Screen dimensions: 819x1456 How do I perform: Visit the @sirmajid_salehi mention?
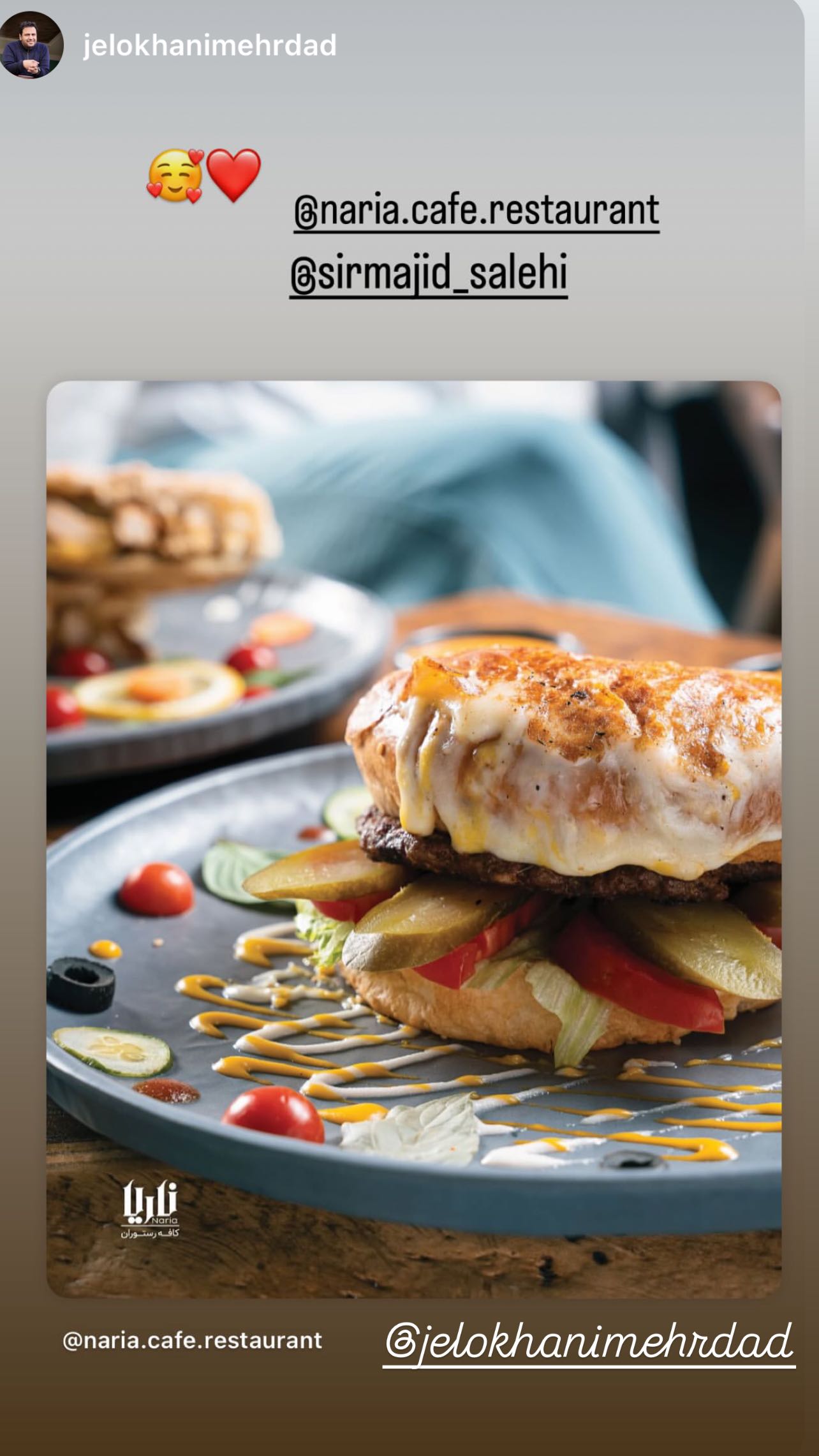pos(429,273)
